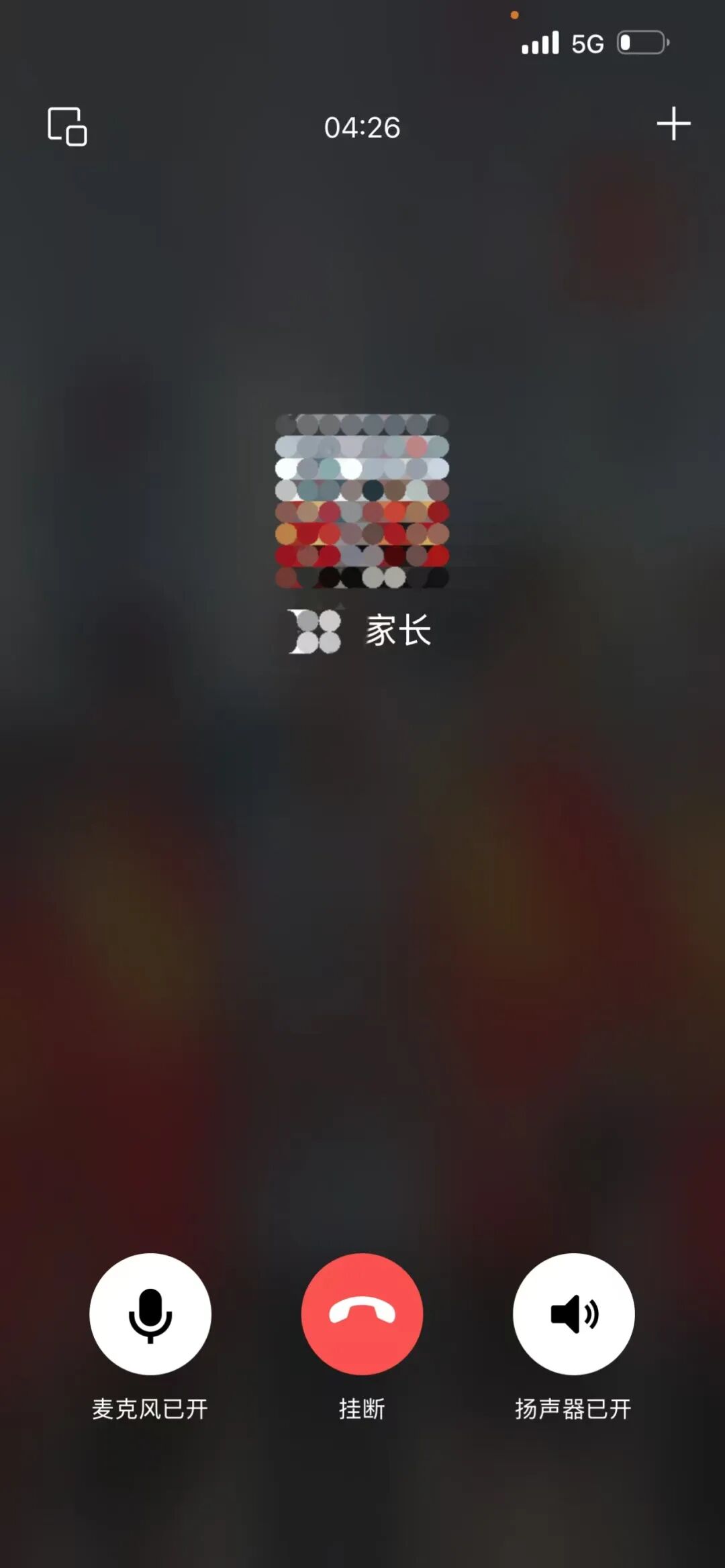
Task: Turn off the speaker
Action: [x=573, y=1314]
